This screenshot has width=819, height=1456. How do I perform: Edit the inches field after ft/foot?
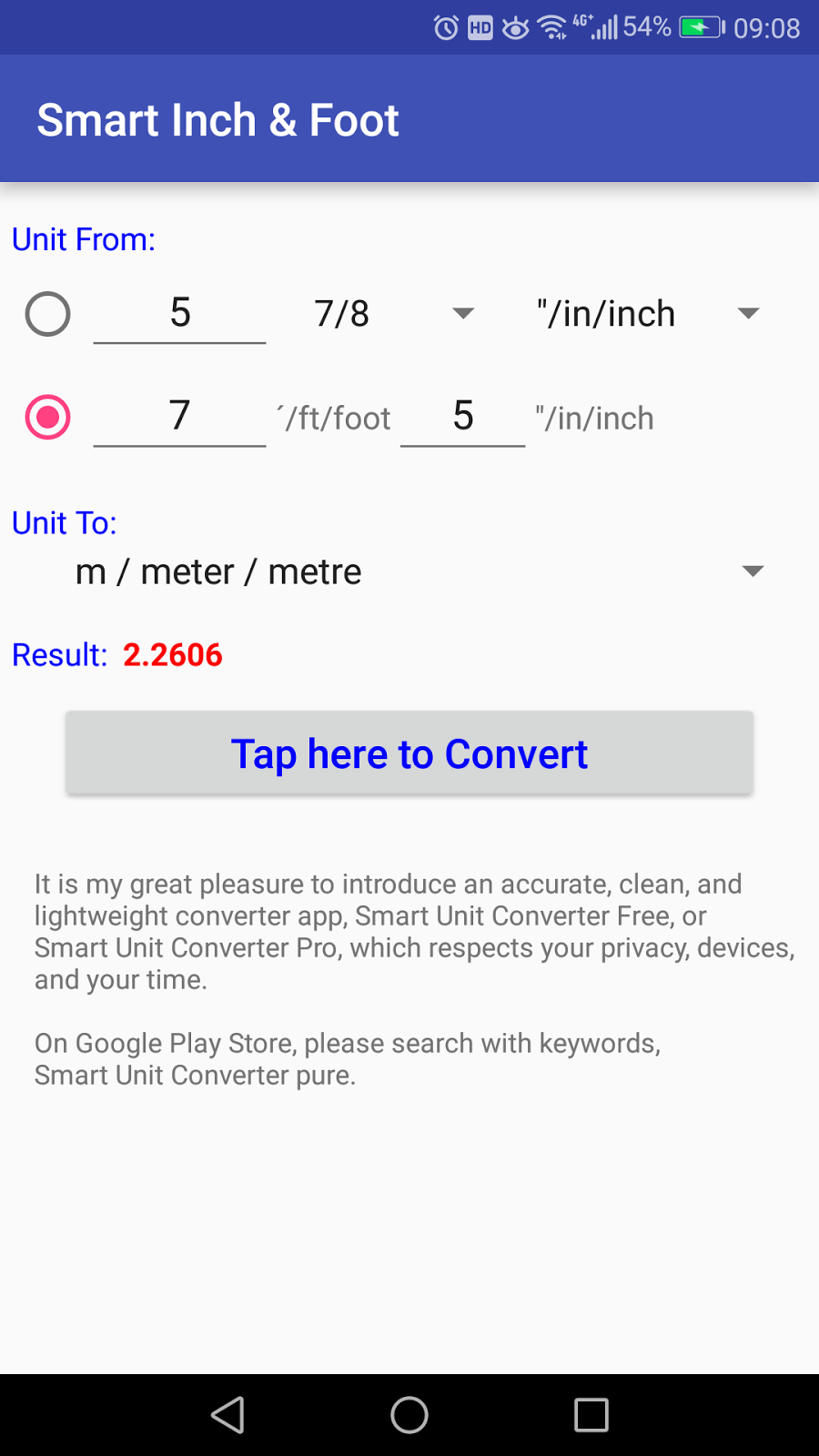click(x=462, y=417)
